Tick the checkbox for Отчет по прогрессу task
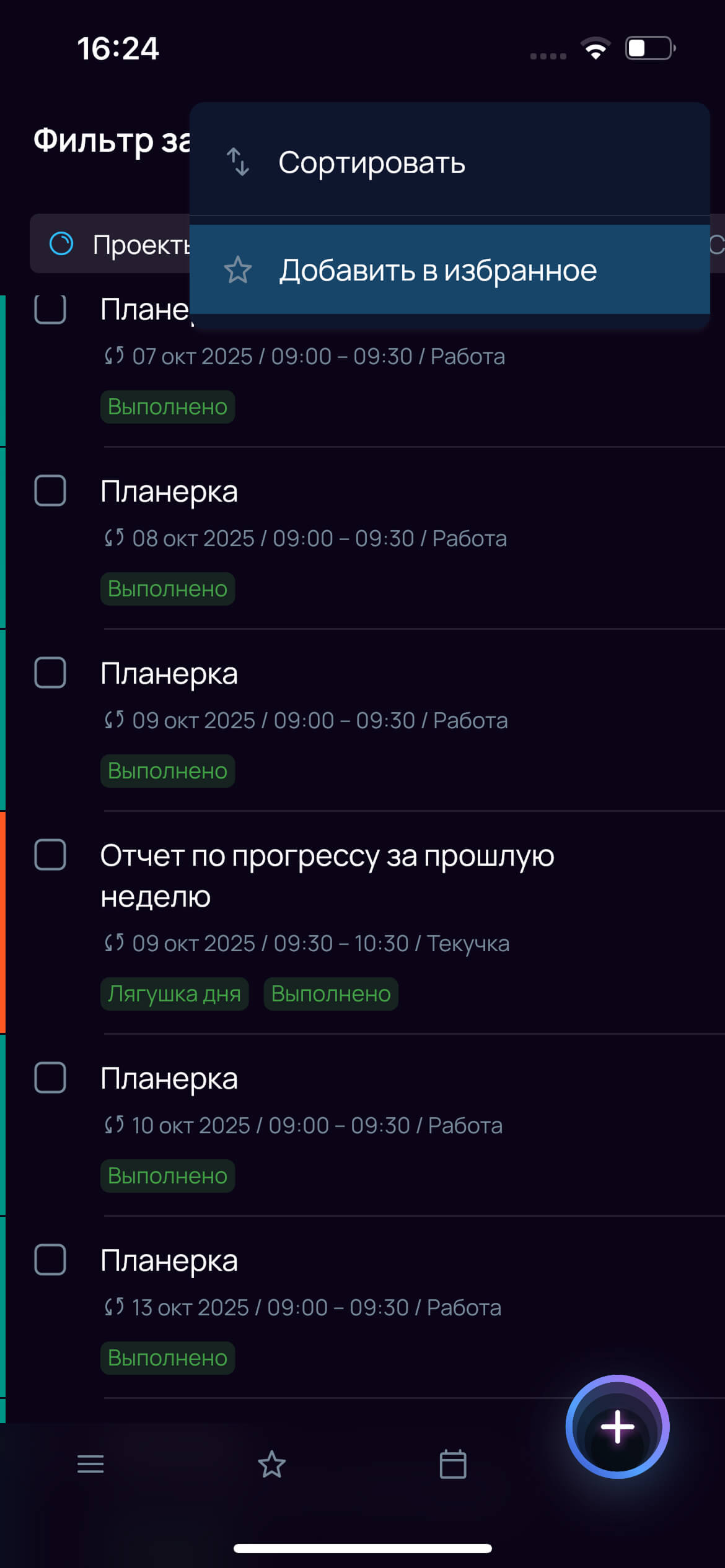 [50, 855]
